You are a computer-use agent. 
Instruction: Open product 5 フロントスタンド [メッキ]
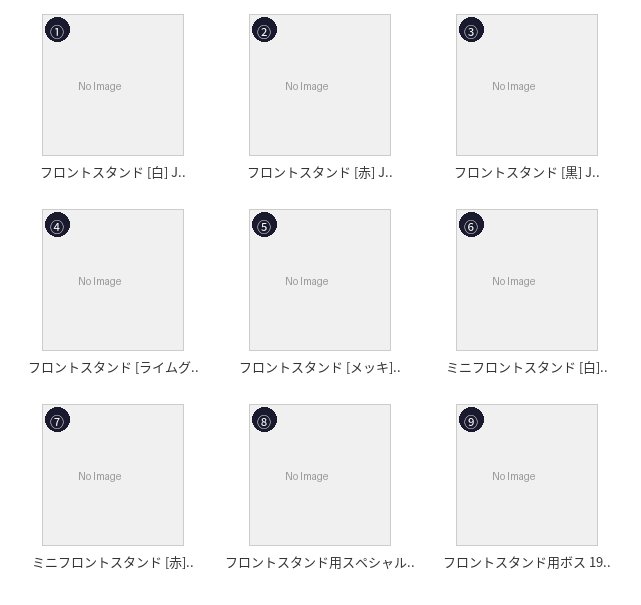(x=320, y=280)
